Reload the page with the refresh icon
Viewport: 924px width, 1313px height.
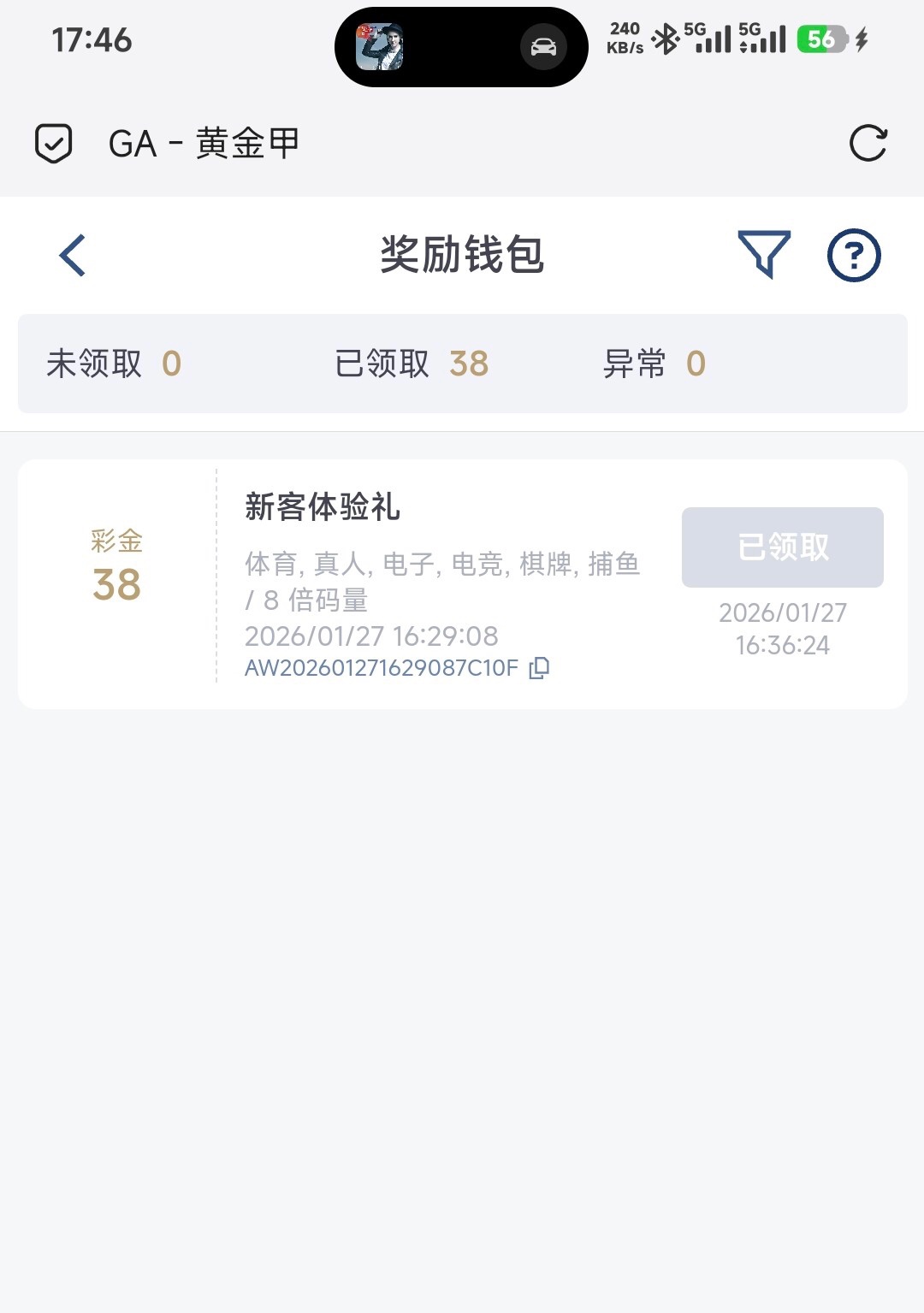[x=868, y=143]
